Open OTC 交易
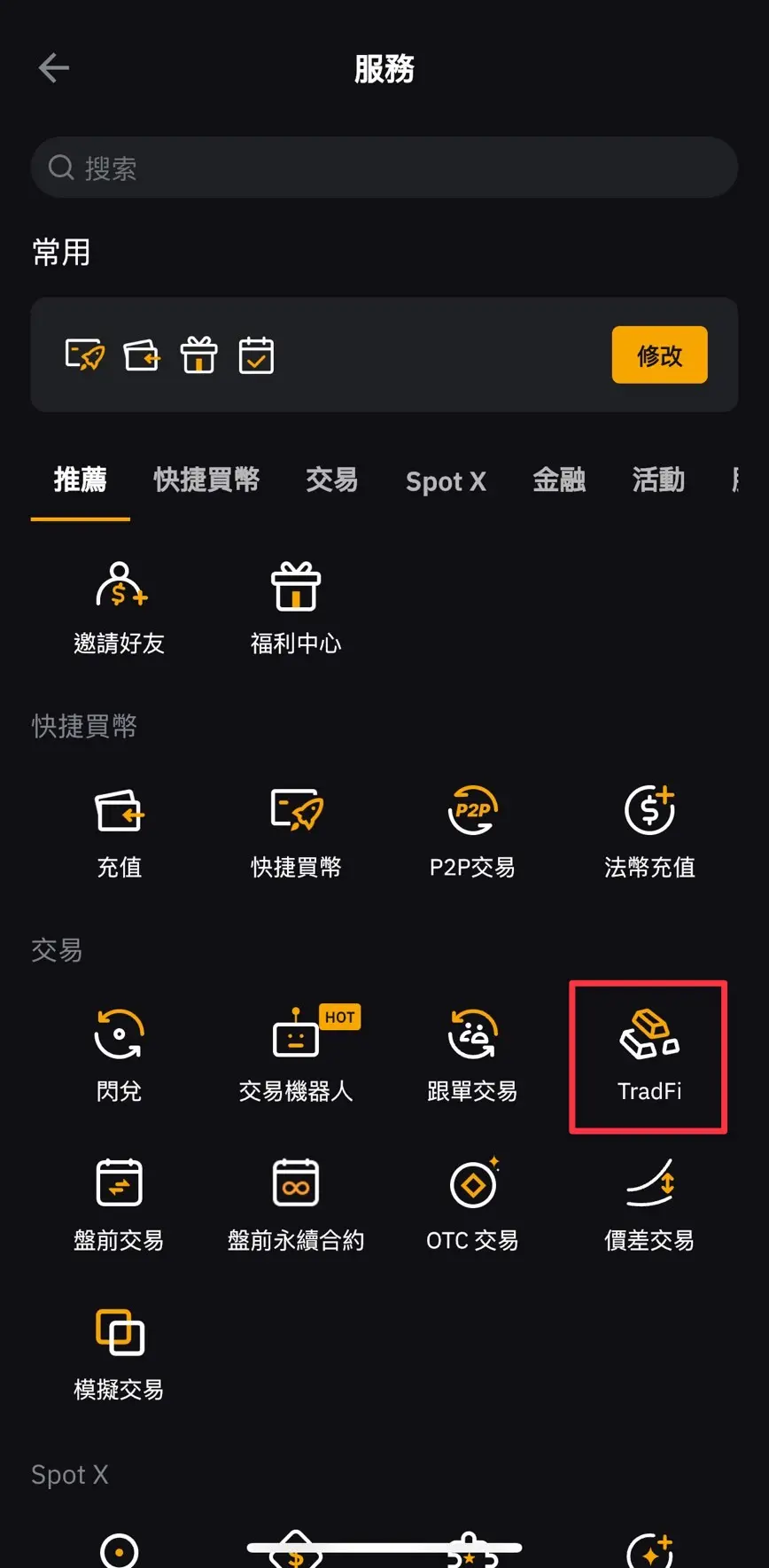Image resolution: width=769 pixels, height=1568 pixels. [x=472, y=1204]
